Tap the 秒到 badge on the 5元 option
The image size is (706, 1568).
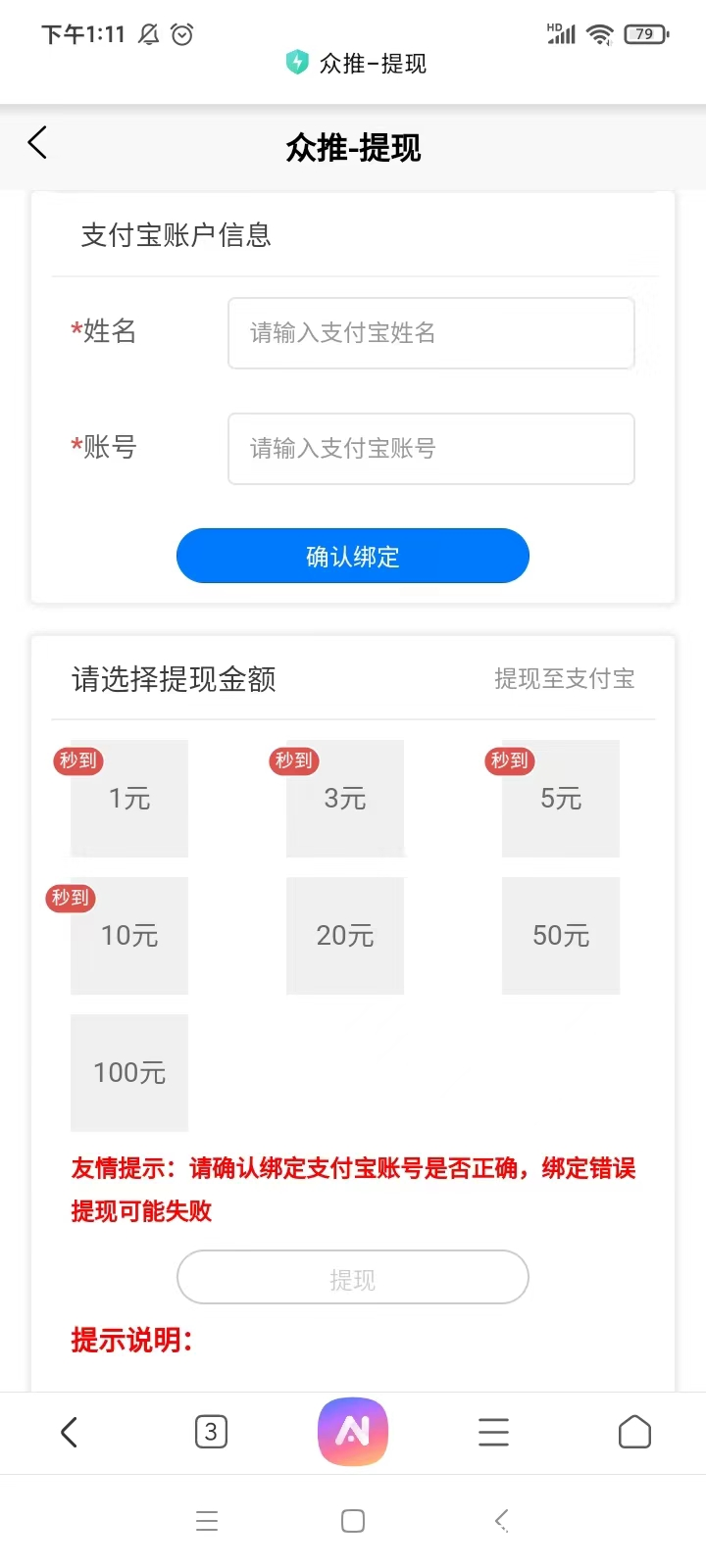point(508,760)
